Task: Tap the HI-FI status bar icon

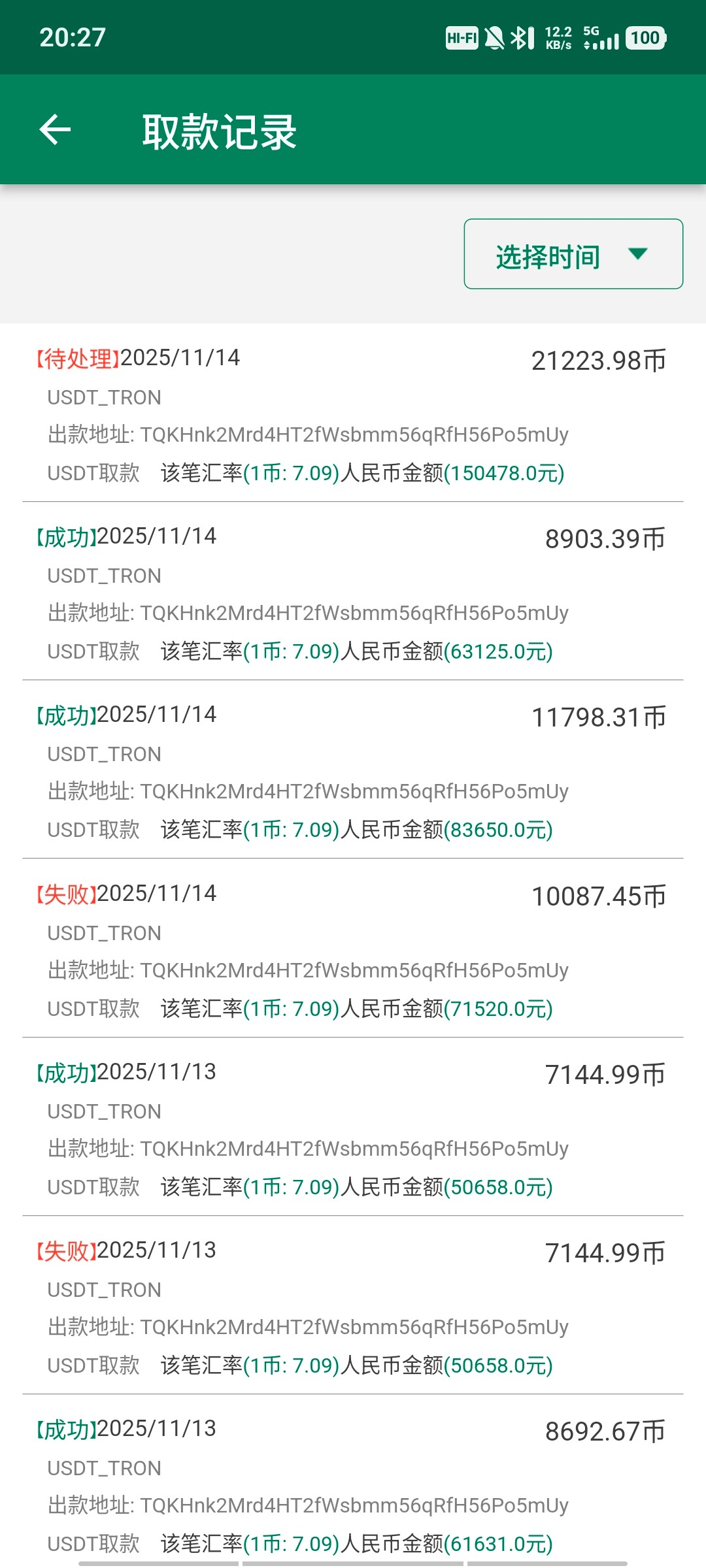Action: coord(461,37)
